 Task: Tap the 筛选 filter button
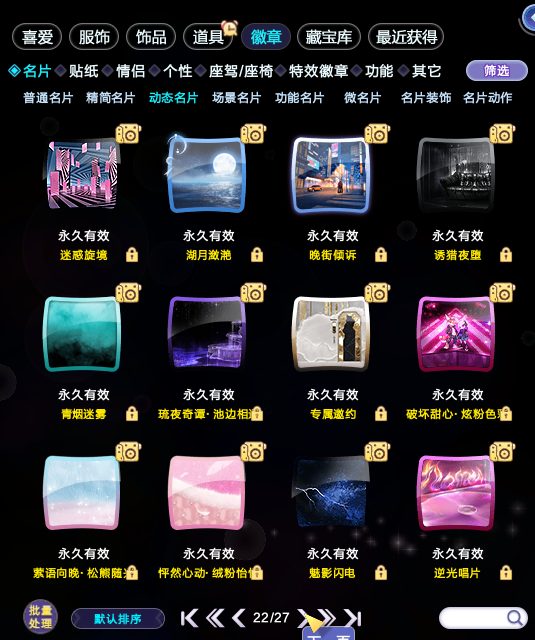coord(497,71)
